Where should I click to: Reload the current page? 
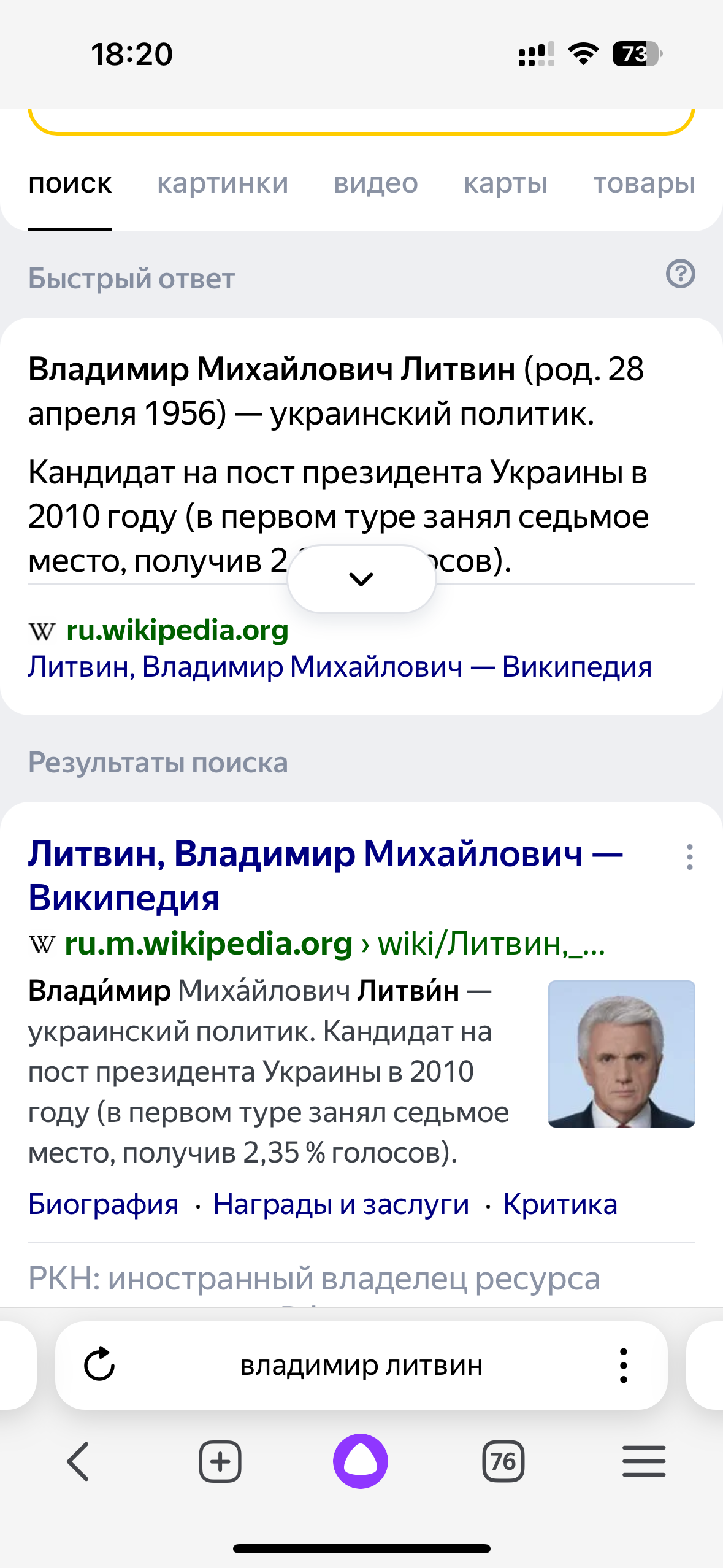point(99,1365)
